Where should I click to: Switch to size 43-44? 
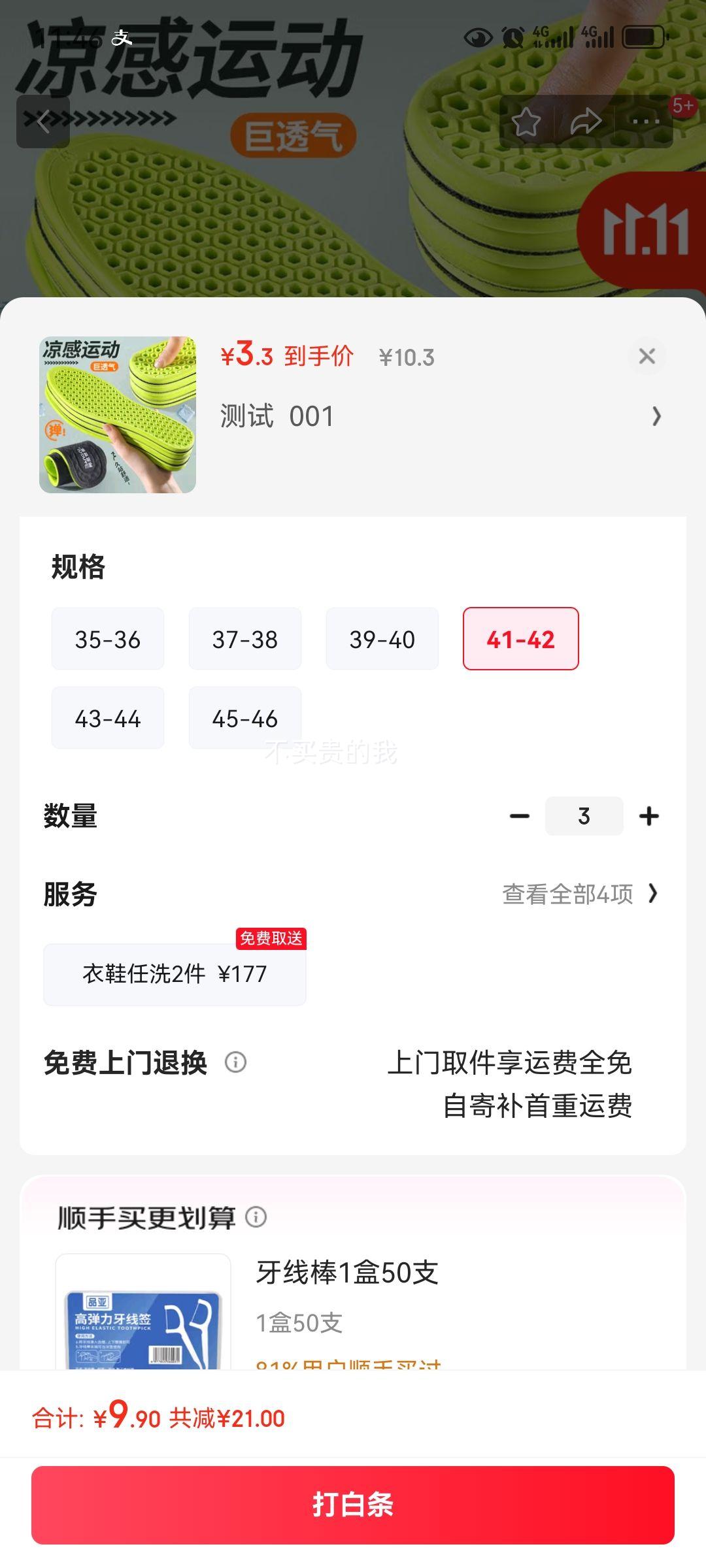[x=108, y=718]
